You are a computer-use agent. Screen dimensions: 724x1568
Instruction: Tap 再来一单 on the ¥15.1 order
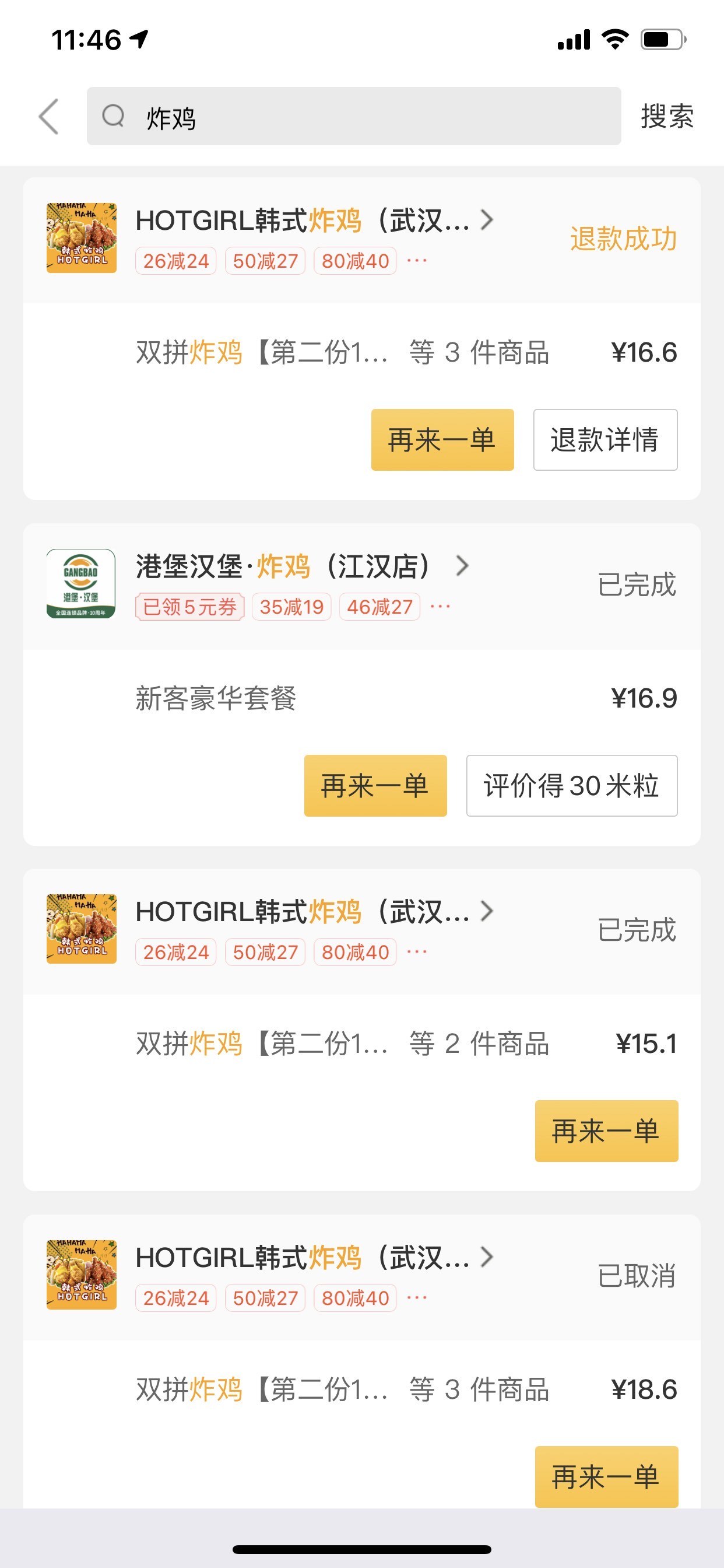[606, 1131]
